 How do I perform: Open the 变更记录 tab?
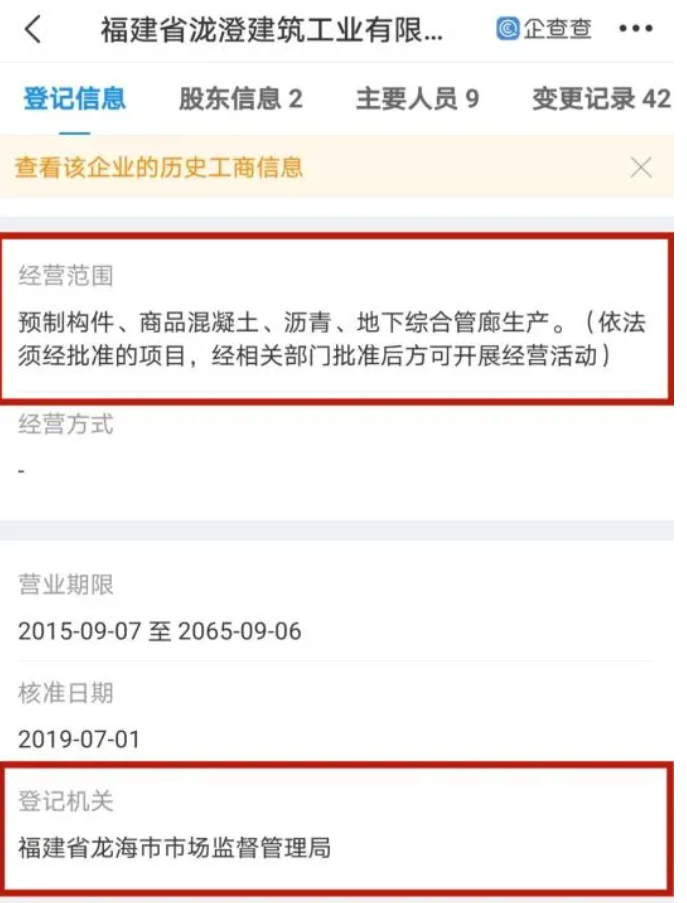600,98
